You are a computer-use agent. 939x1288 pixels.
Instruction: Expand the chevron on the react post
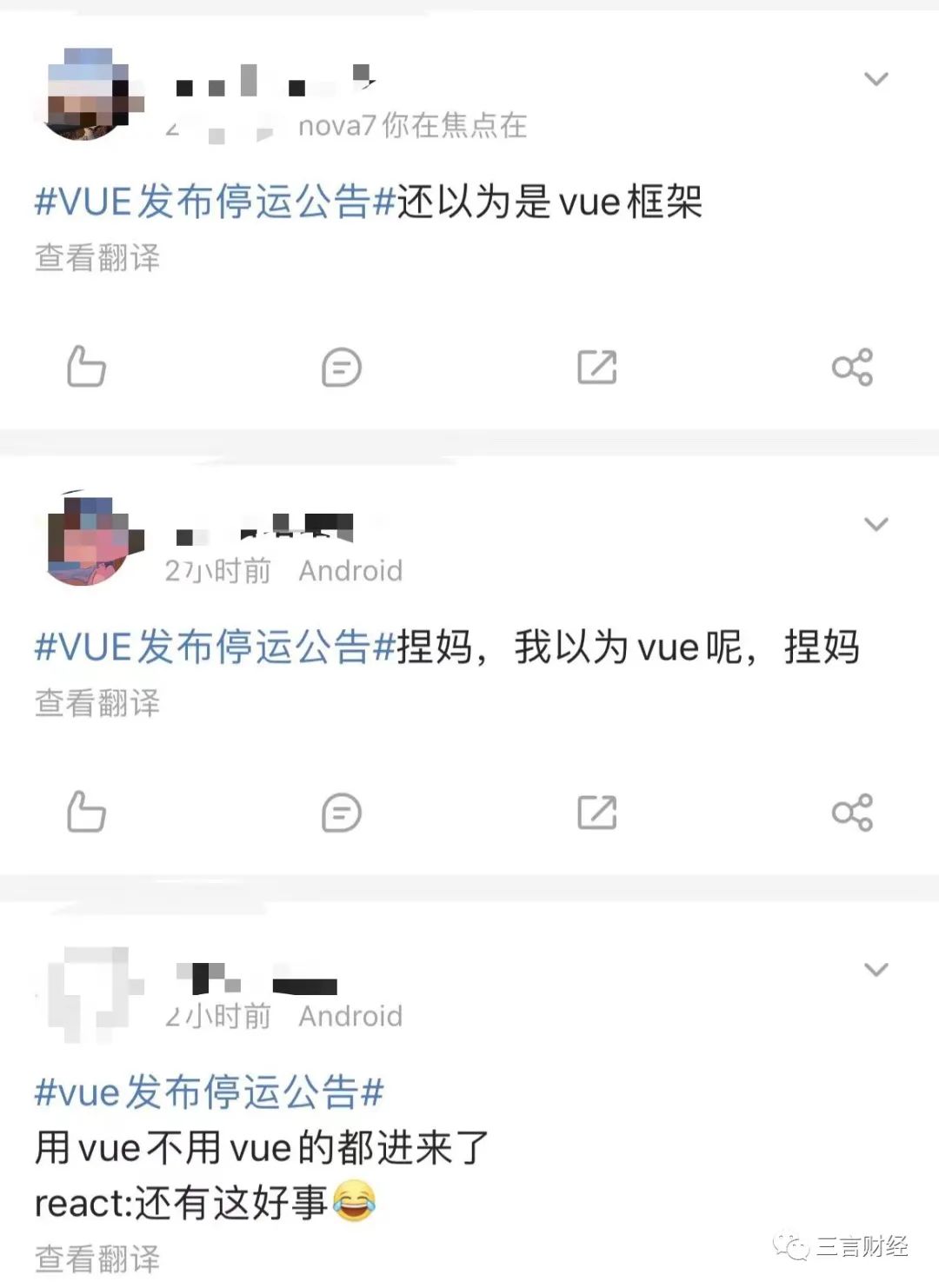876,969
